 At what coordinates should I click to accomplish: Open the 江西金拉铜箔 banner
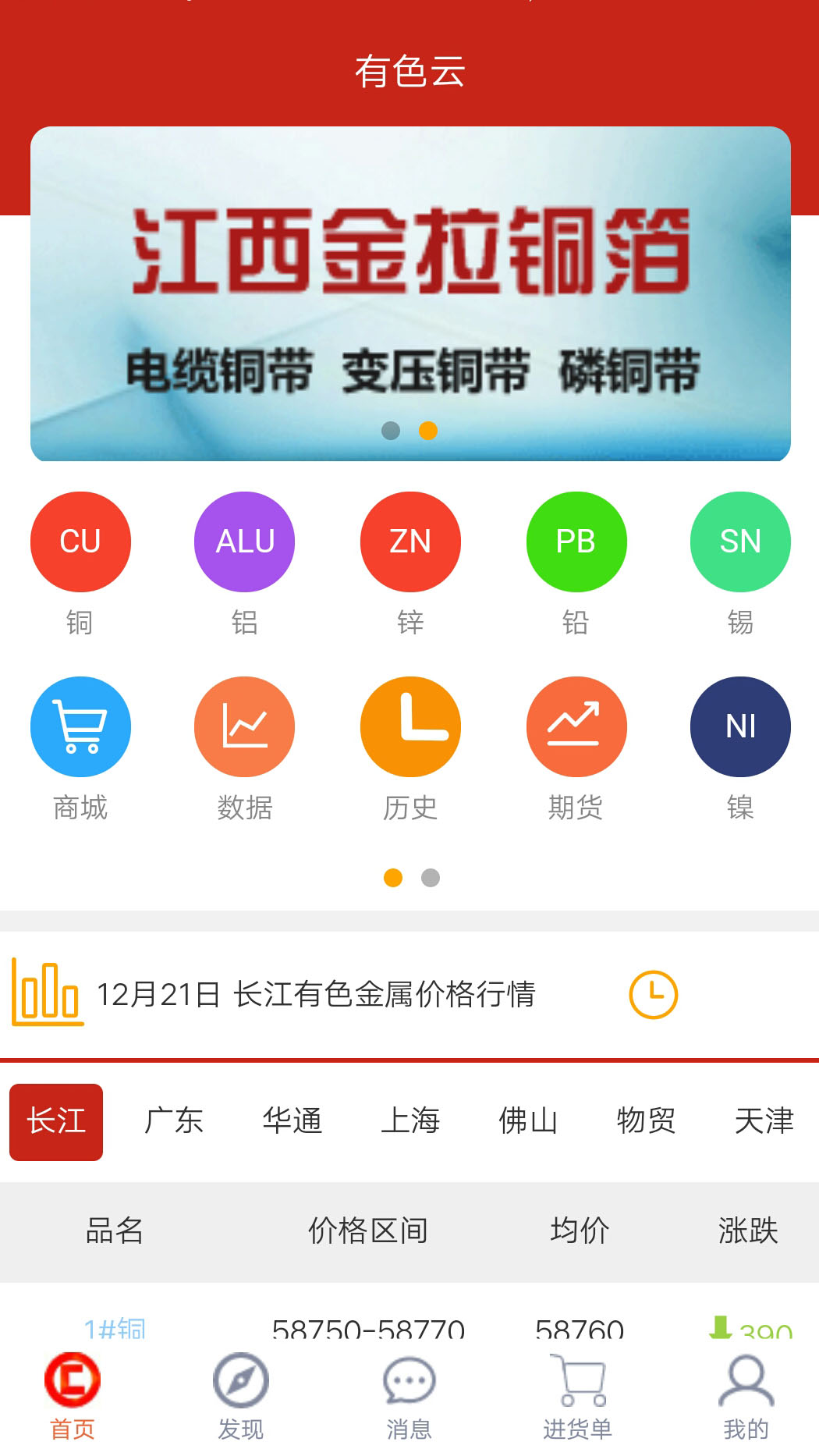pos(410,293)
